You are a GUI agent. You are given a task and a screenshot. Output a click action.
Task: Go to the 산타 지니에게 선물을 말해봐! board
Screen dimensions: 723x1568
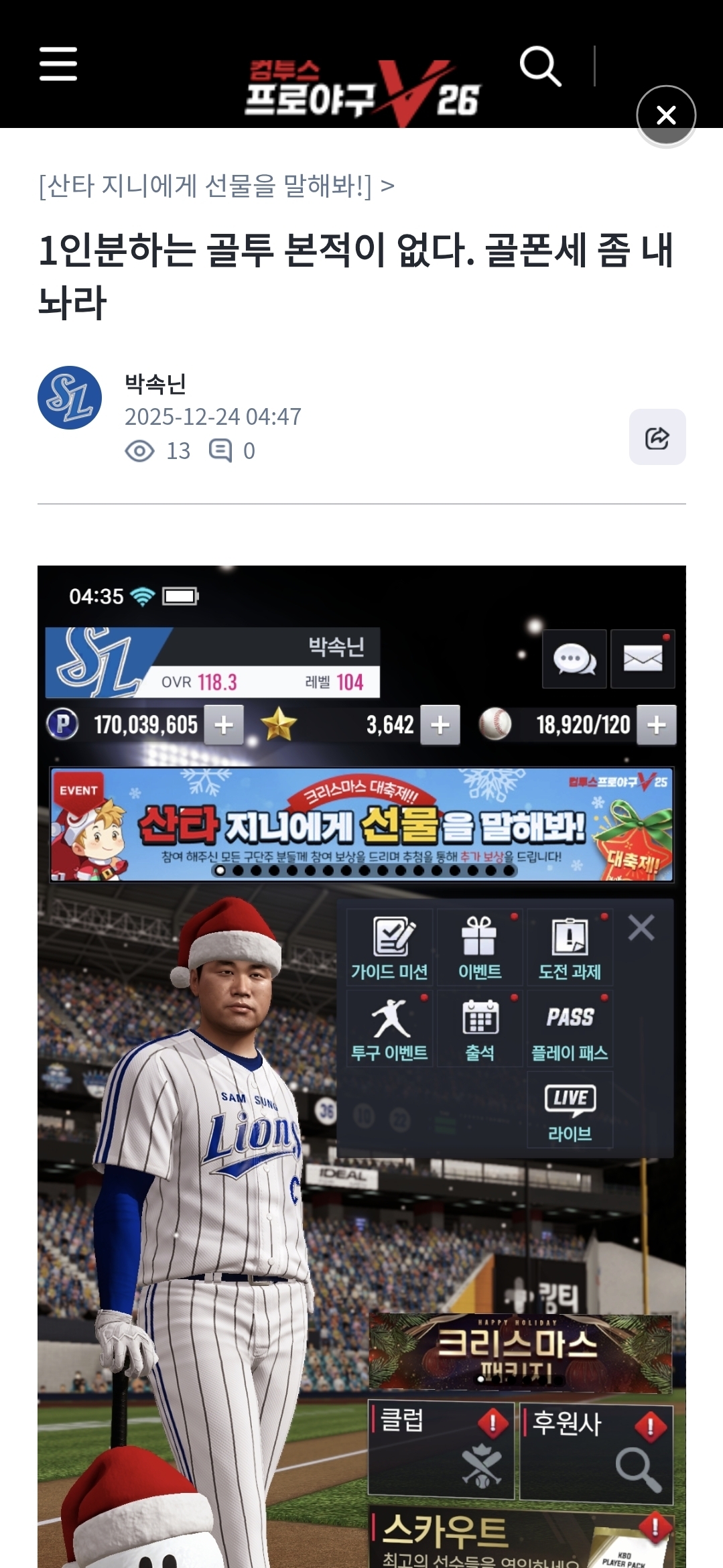pyautogui.click(x=216, y=186)
